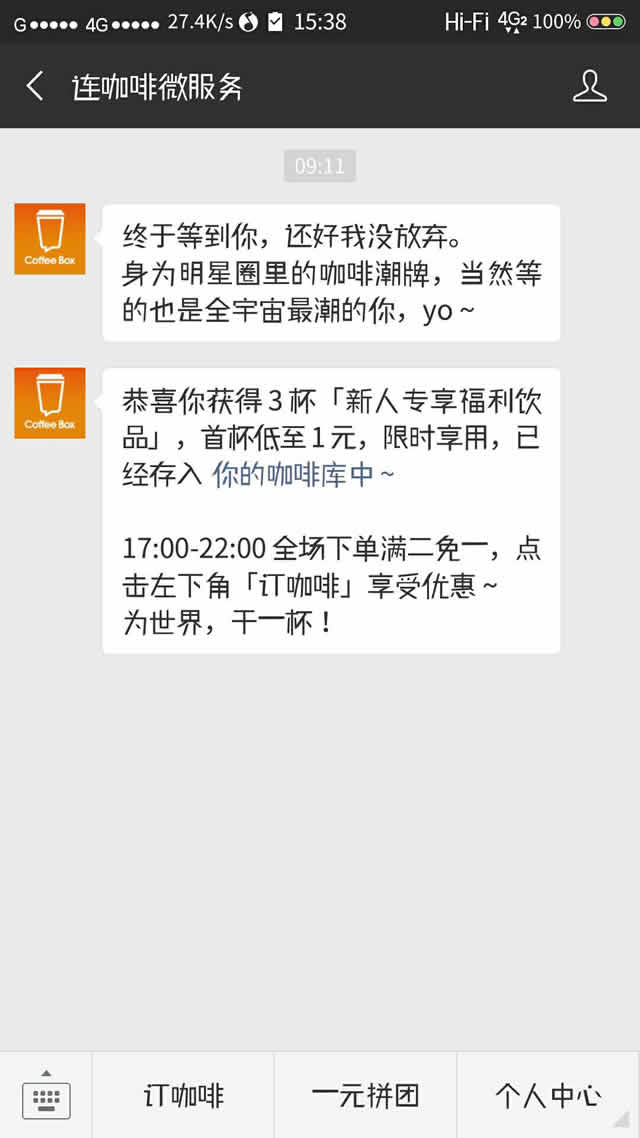
Task: Open the account profile icon
Action: point(590,87)
